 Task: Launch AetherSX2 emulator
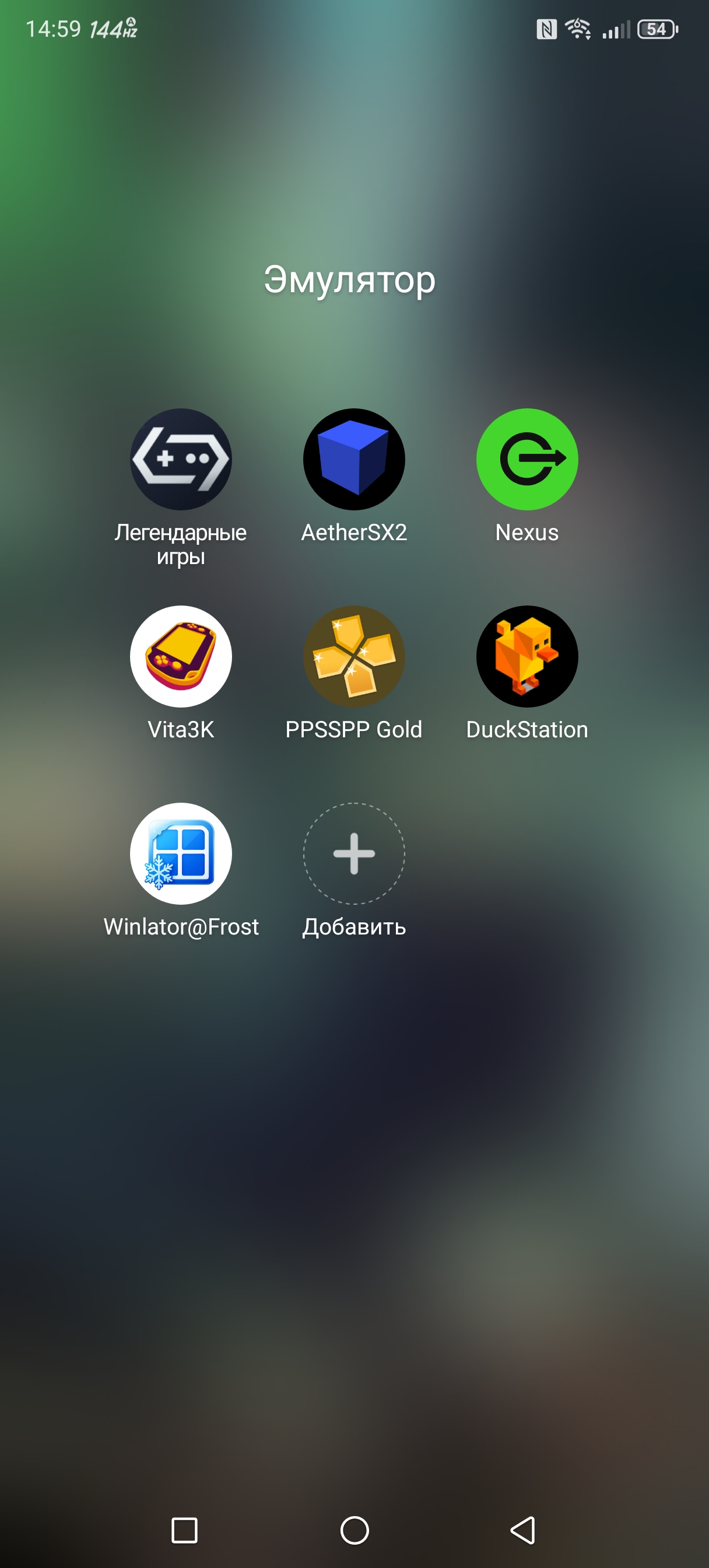coord(353,460)
